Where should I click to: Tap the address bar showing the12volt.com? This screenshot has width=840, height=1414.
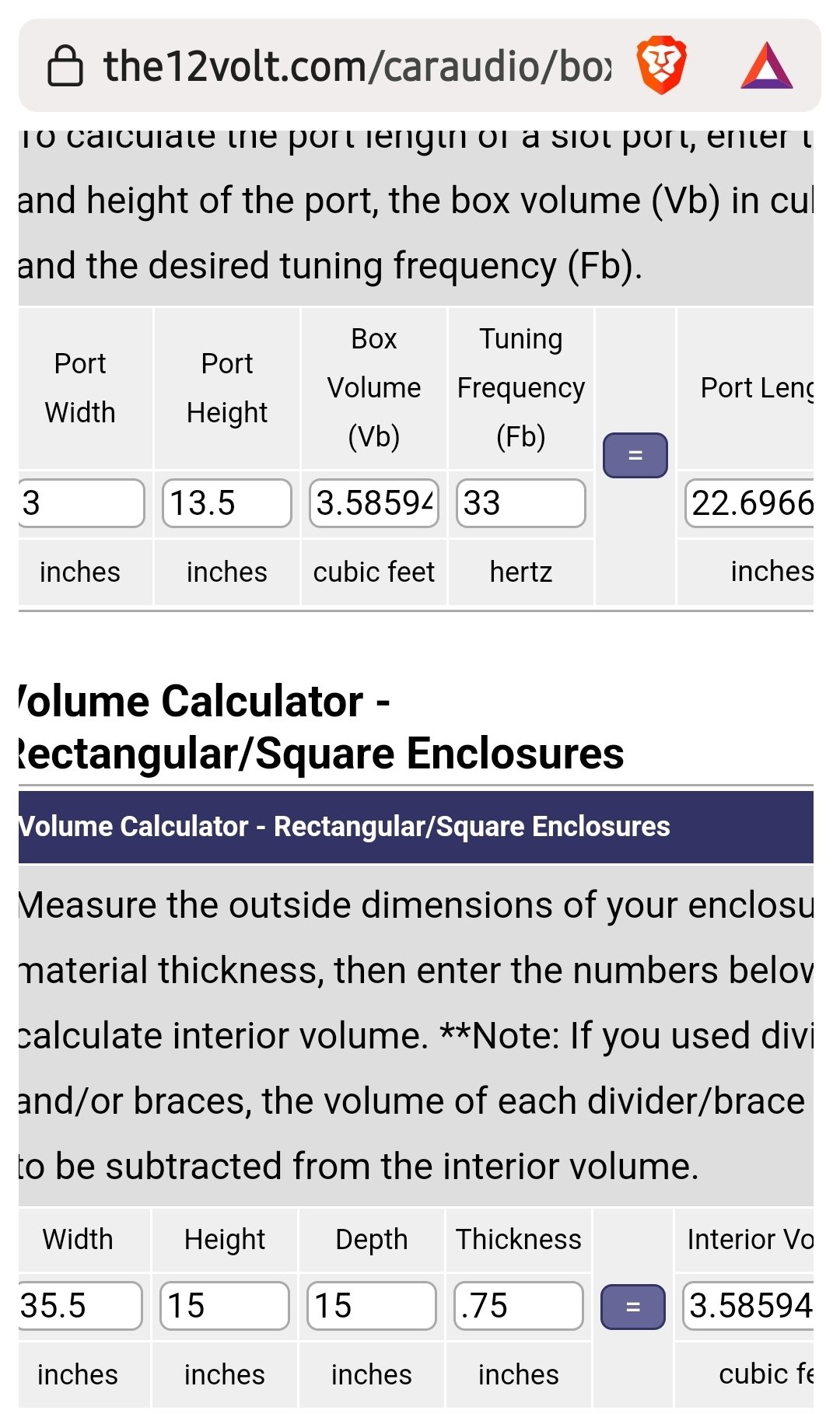(358, 66)
